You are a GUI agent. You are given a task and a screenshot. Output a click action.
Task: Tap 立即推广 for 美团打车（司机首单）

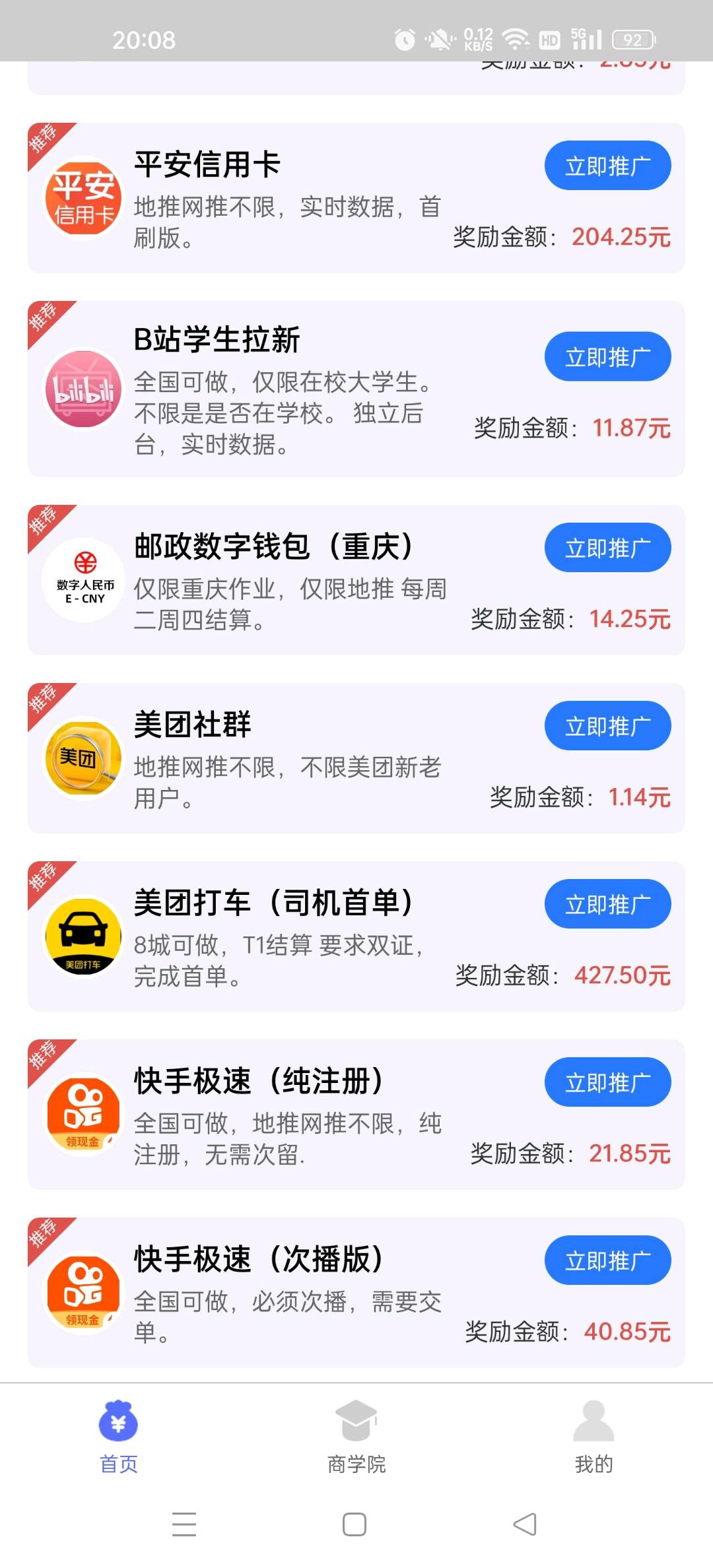tap(607, 904)
